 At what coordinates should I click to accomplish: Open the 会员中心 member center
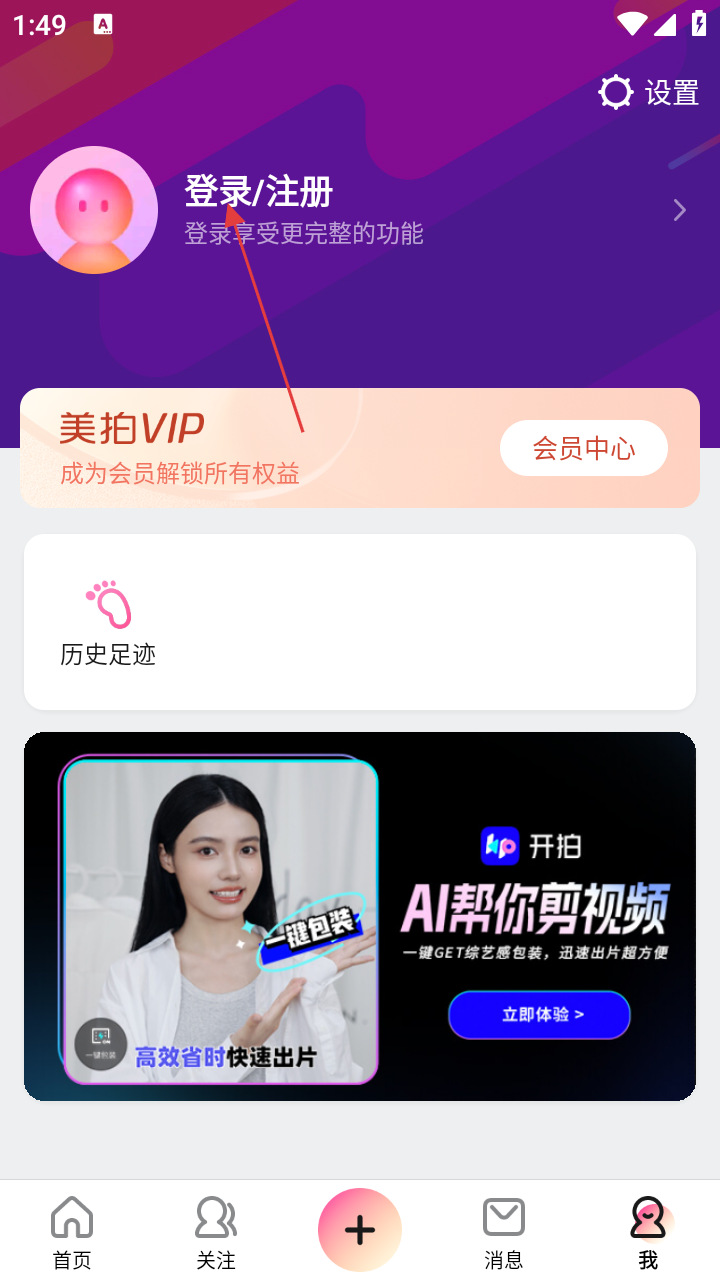583,448
